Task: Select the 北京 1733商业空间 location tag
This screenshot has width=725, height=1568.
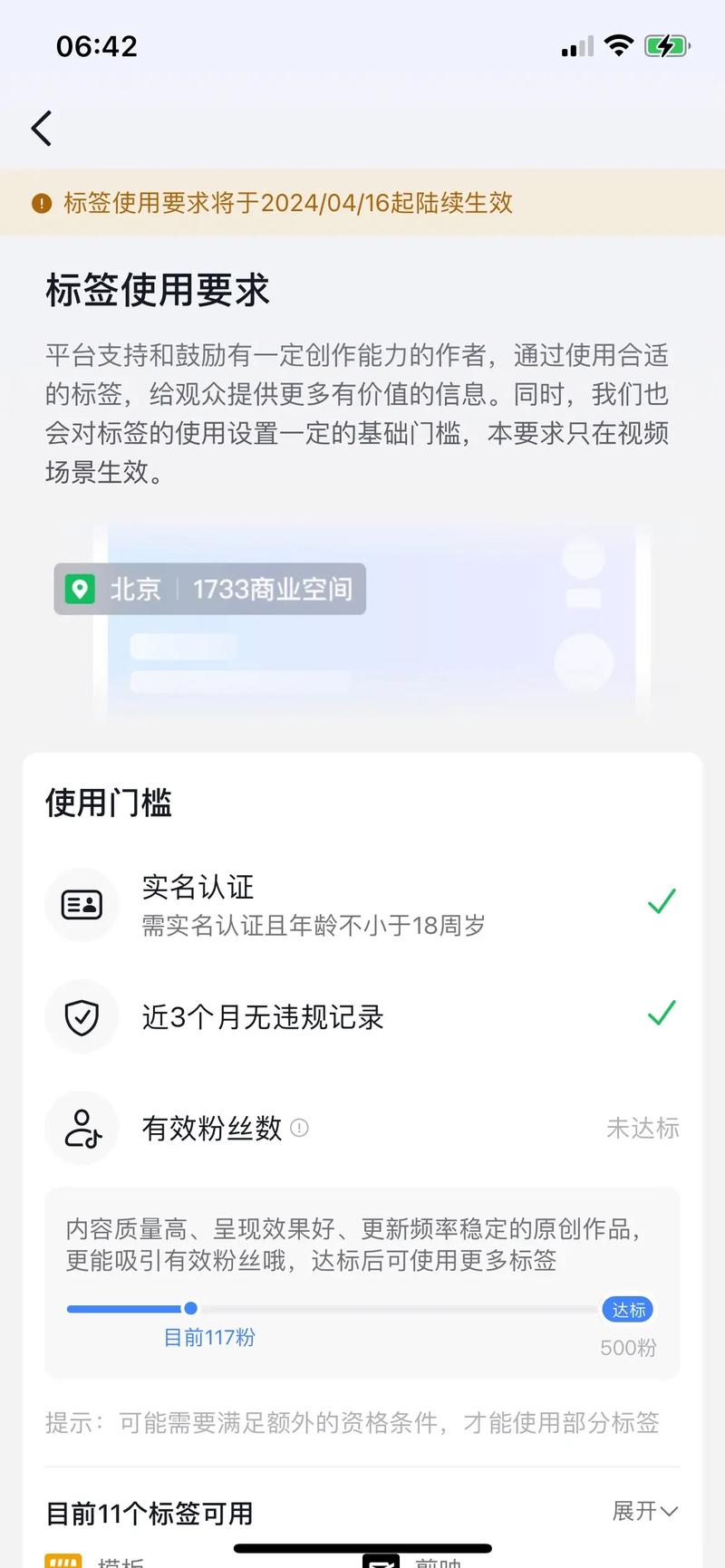Action: tap(209, 589)
